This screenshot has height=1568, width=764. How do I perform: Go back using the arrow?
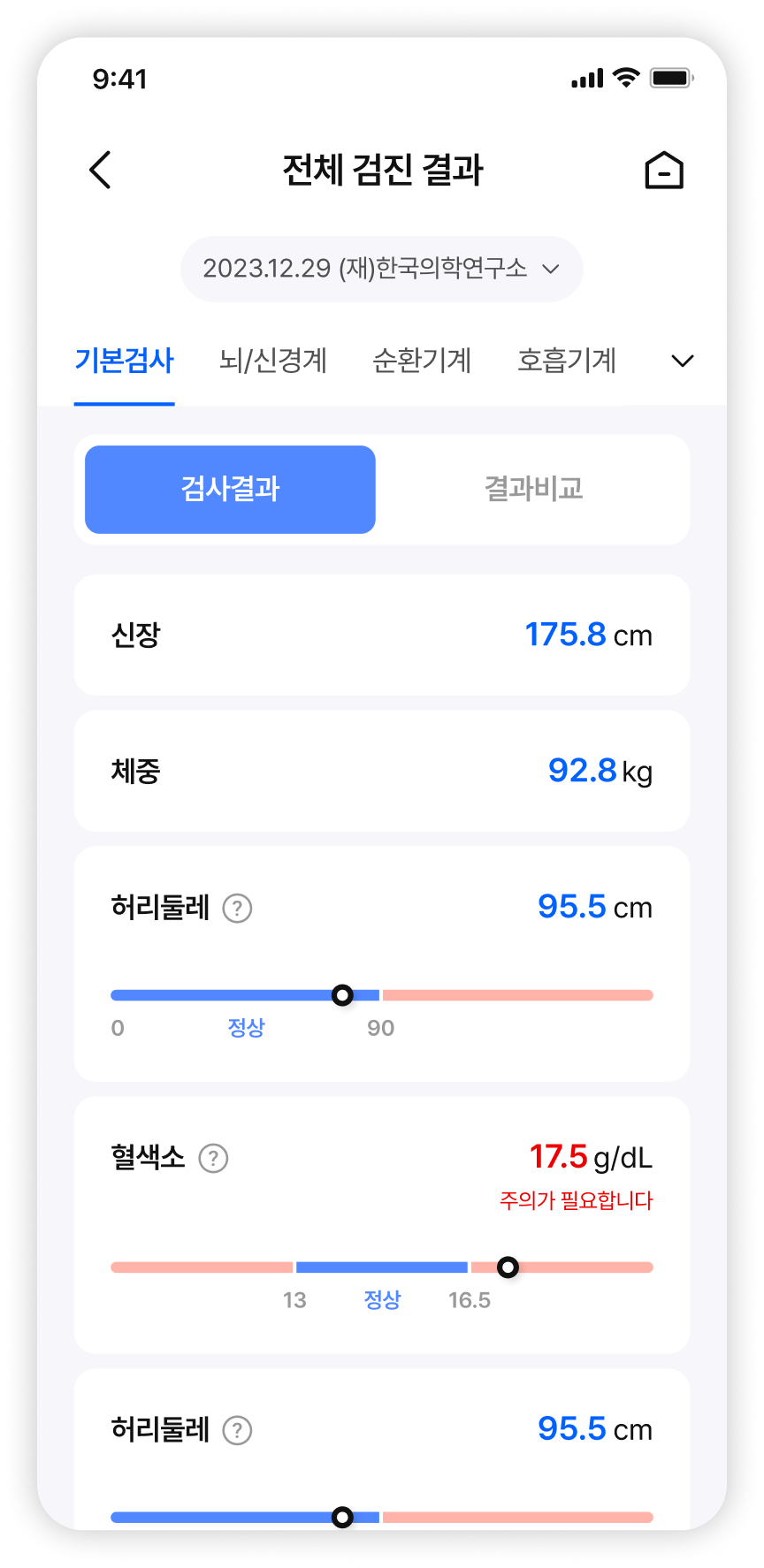[101, 170]
